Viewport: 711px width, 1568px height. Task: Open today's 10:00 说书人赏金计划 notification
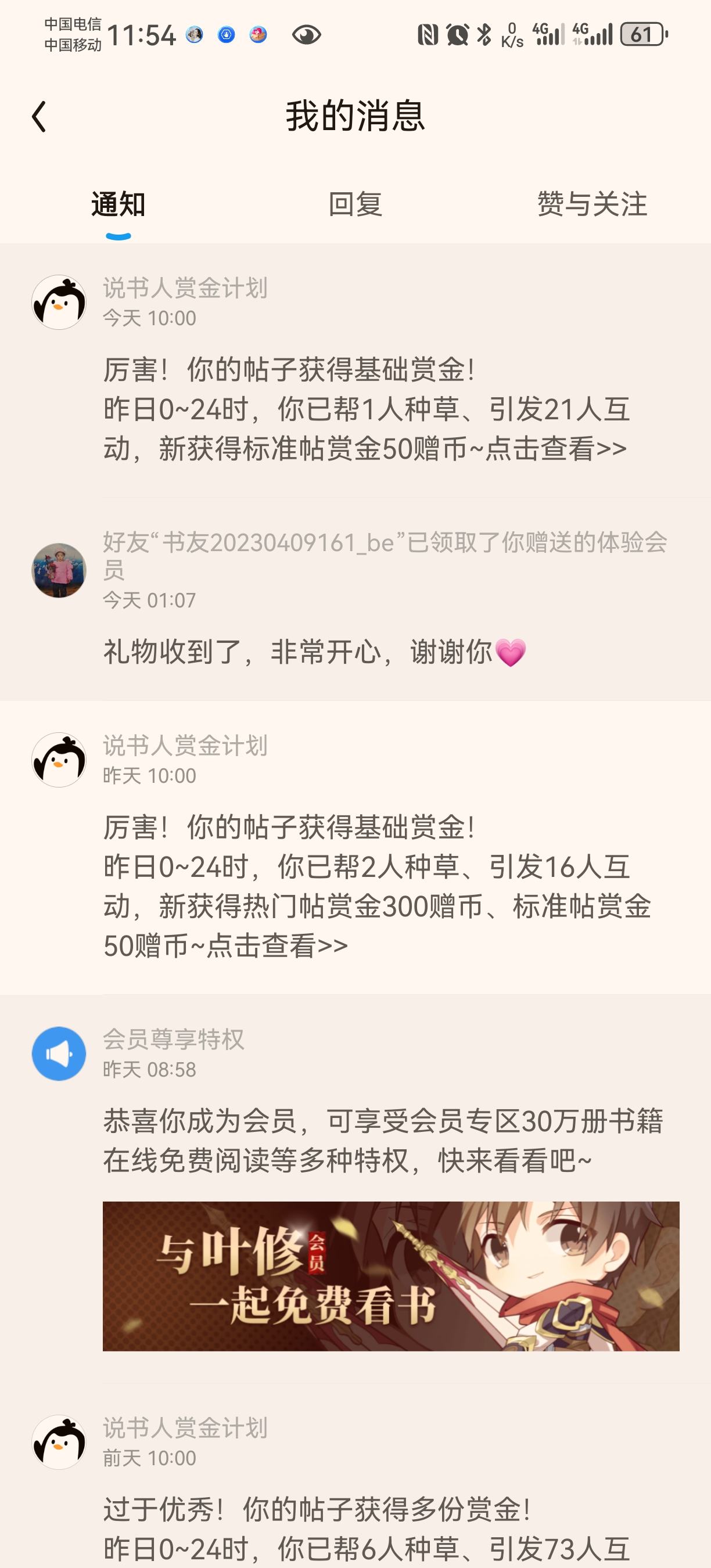point(355,370)
